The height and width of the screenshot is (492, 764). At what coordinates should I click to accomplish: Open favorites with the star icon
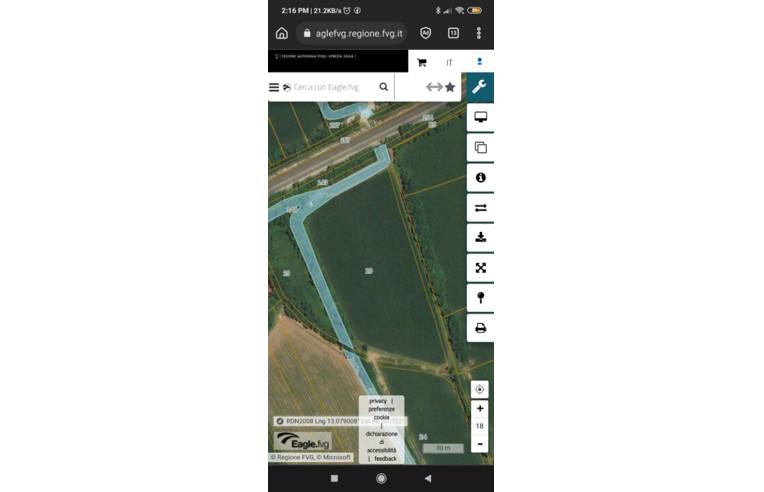tap(450, 87)
